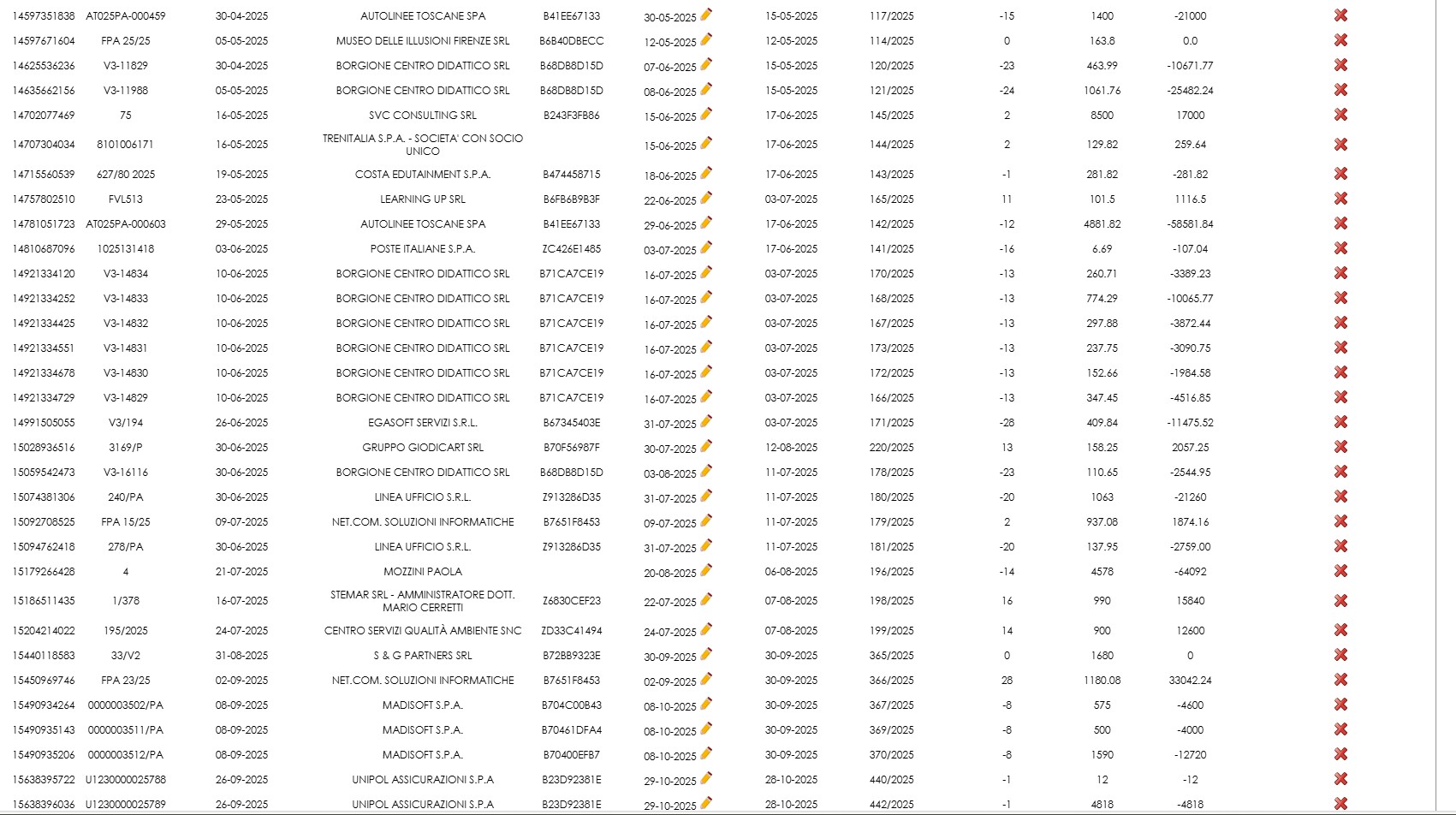Delete the STEMAR SRL row

[1340, 600]
